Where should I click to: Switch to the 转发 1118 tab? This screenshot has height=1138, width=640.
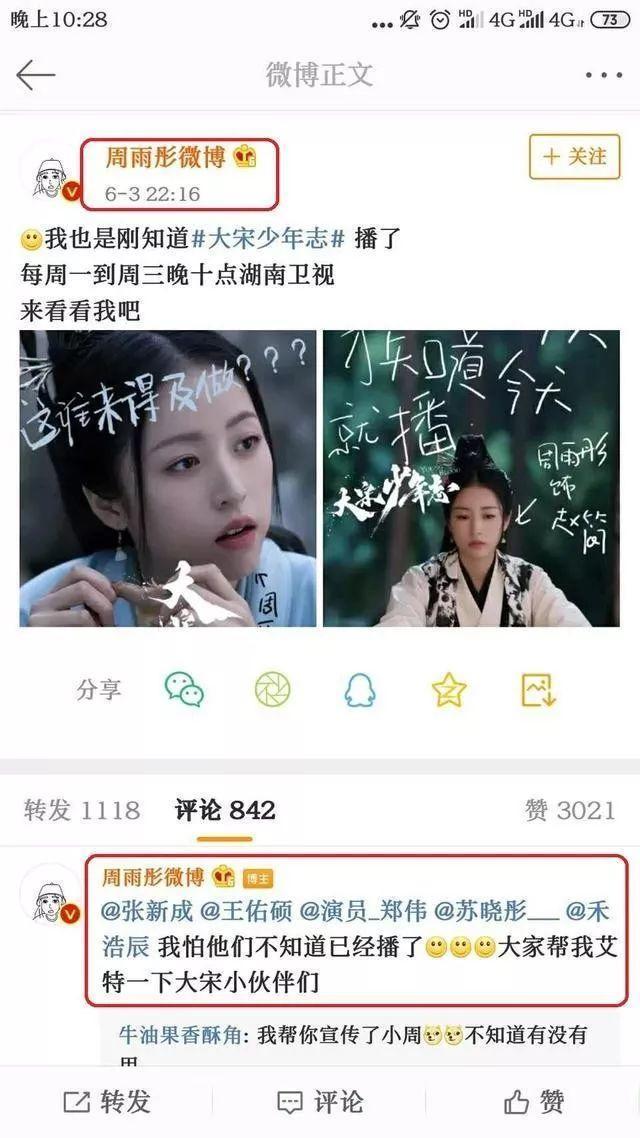(x=82, y=810)
